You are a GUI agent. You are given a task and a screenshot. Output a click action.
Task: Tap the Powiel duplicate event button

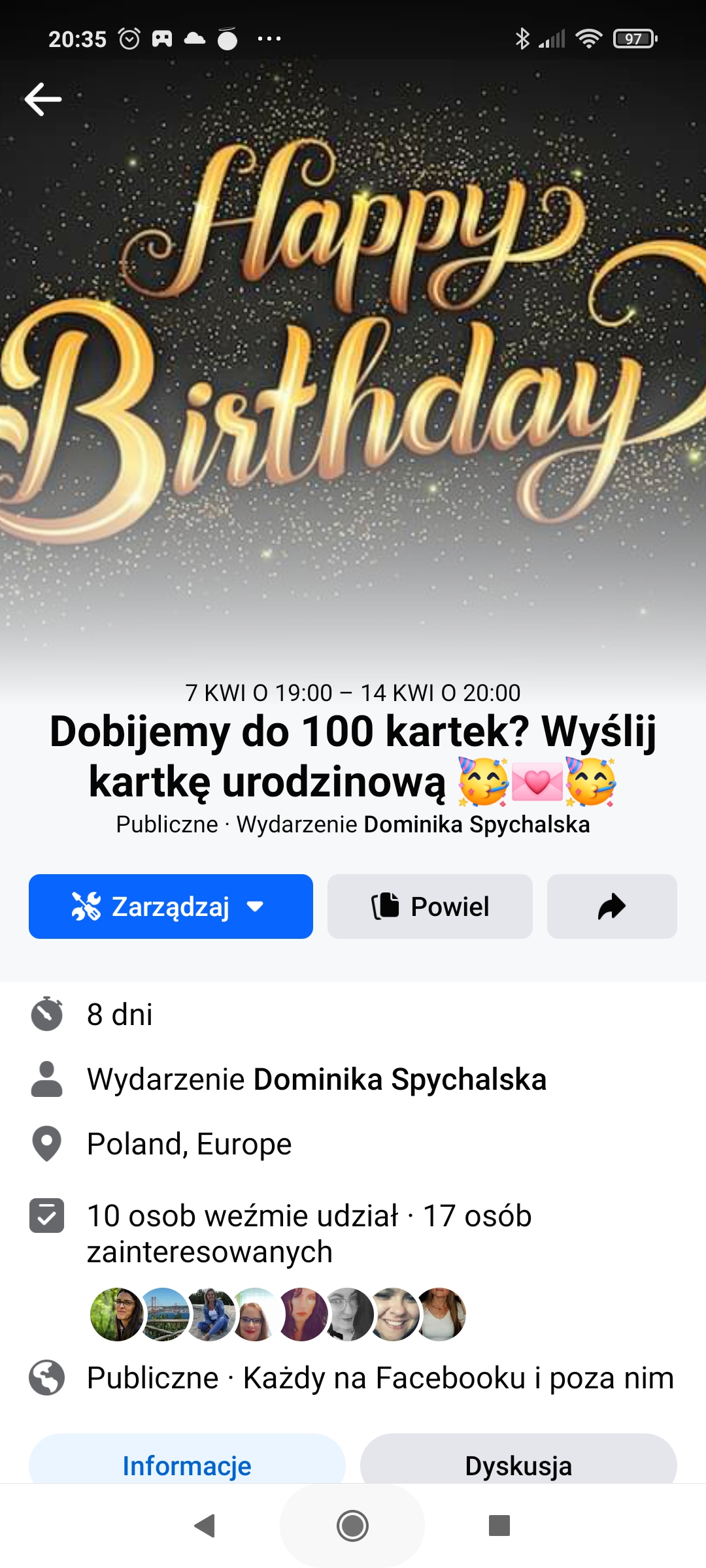[x=429, y=906]
